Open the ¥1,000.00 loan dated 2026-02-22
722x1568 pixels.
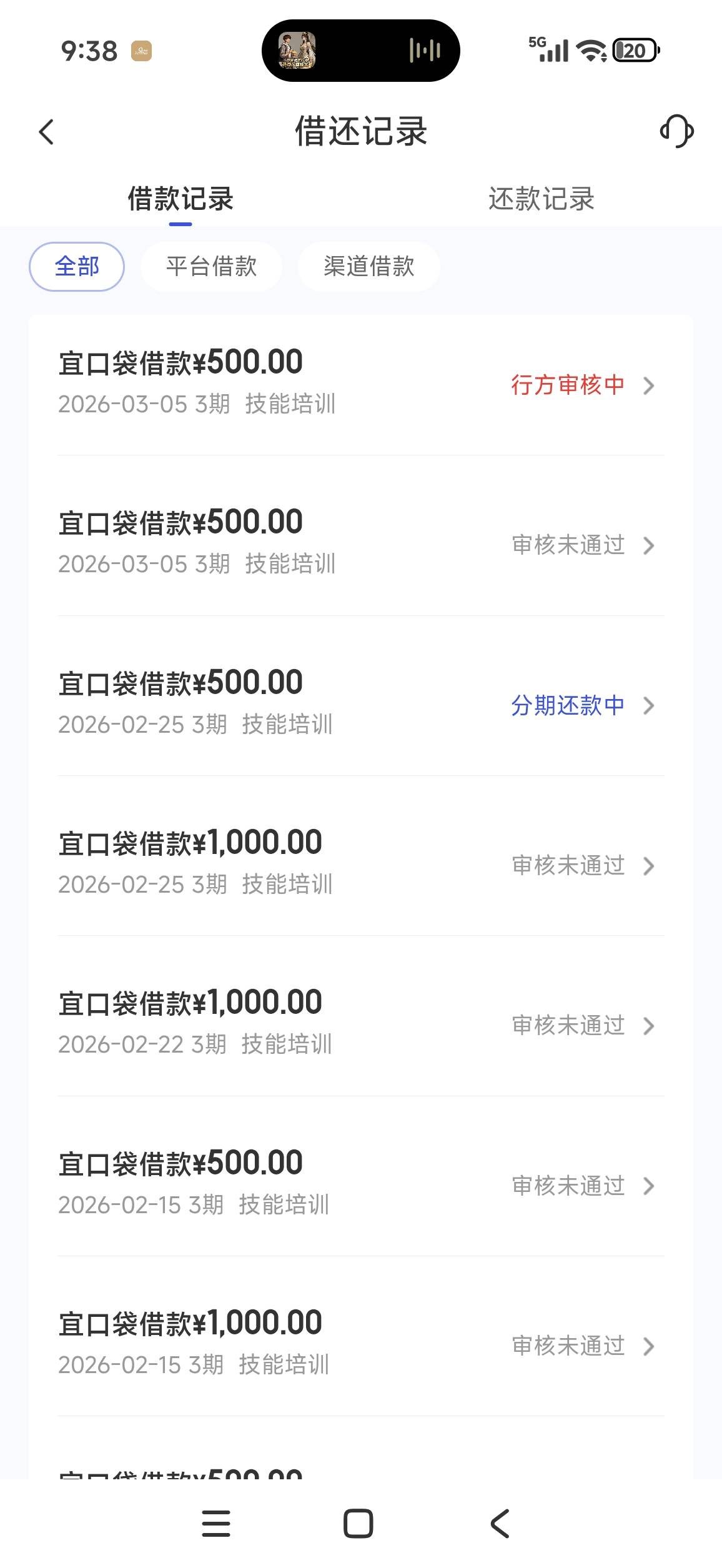point(361,1025)
